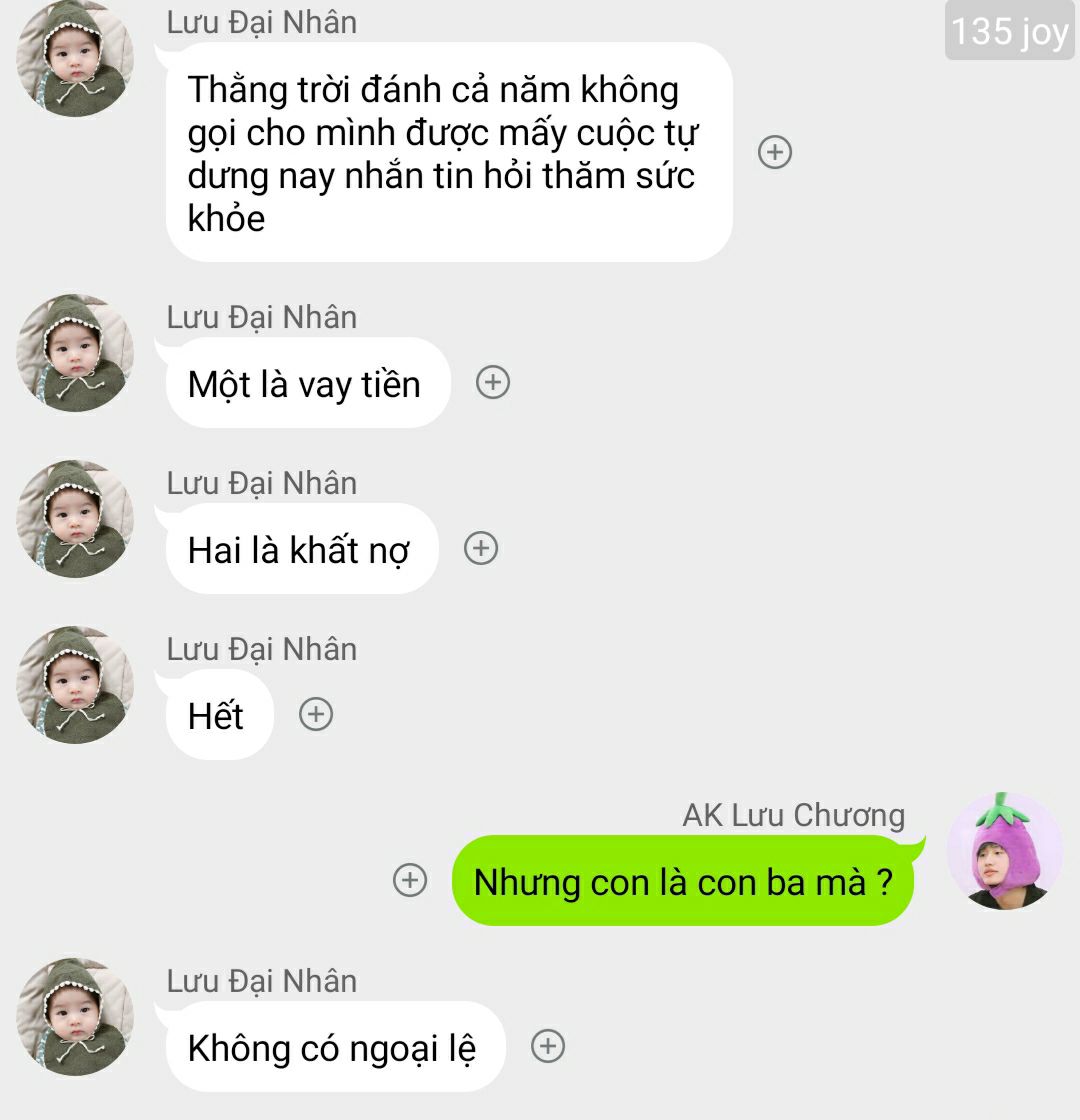Image resolution: width=1080 pixels, height=1120 pixels.
Task: Tap plus icon beside "Một là vay tiền"
Action: (492, 383)
